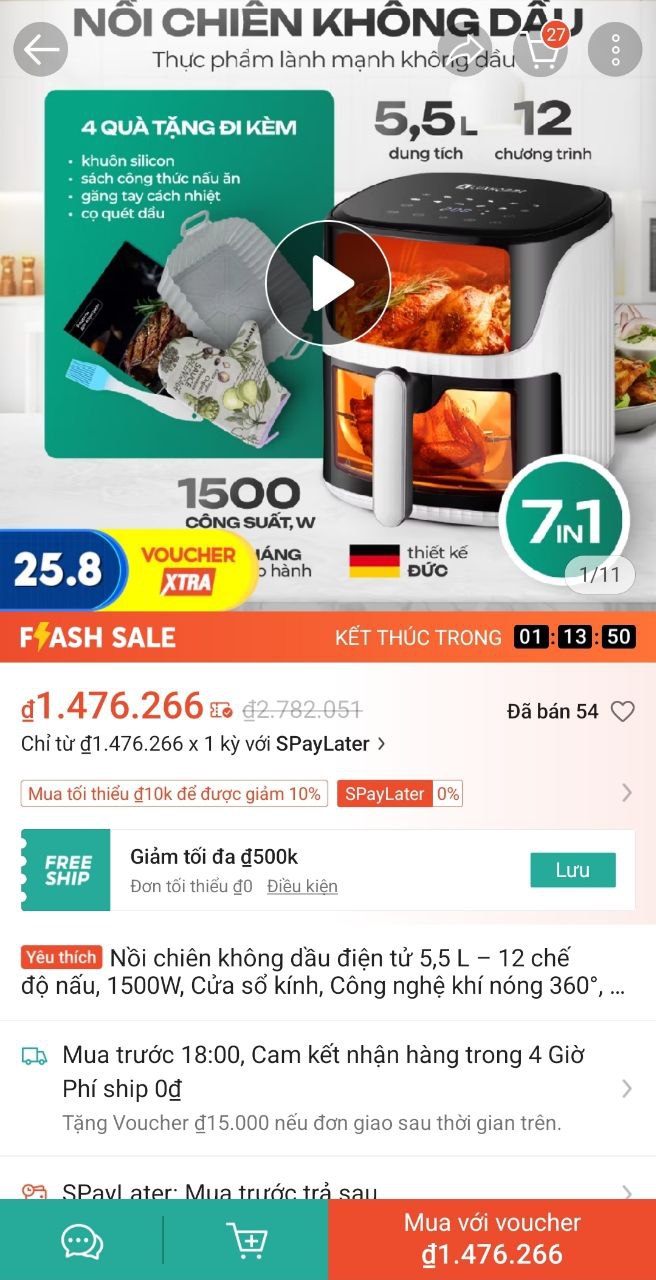Open the shopping cart with 27 items
656x1280 pixels.
click(541, 49)
